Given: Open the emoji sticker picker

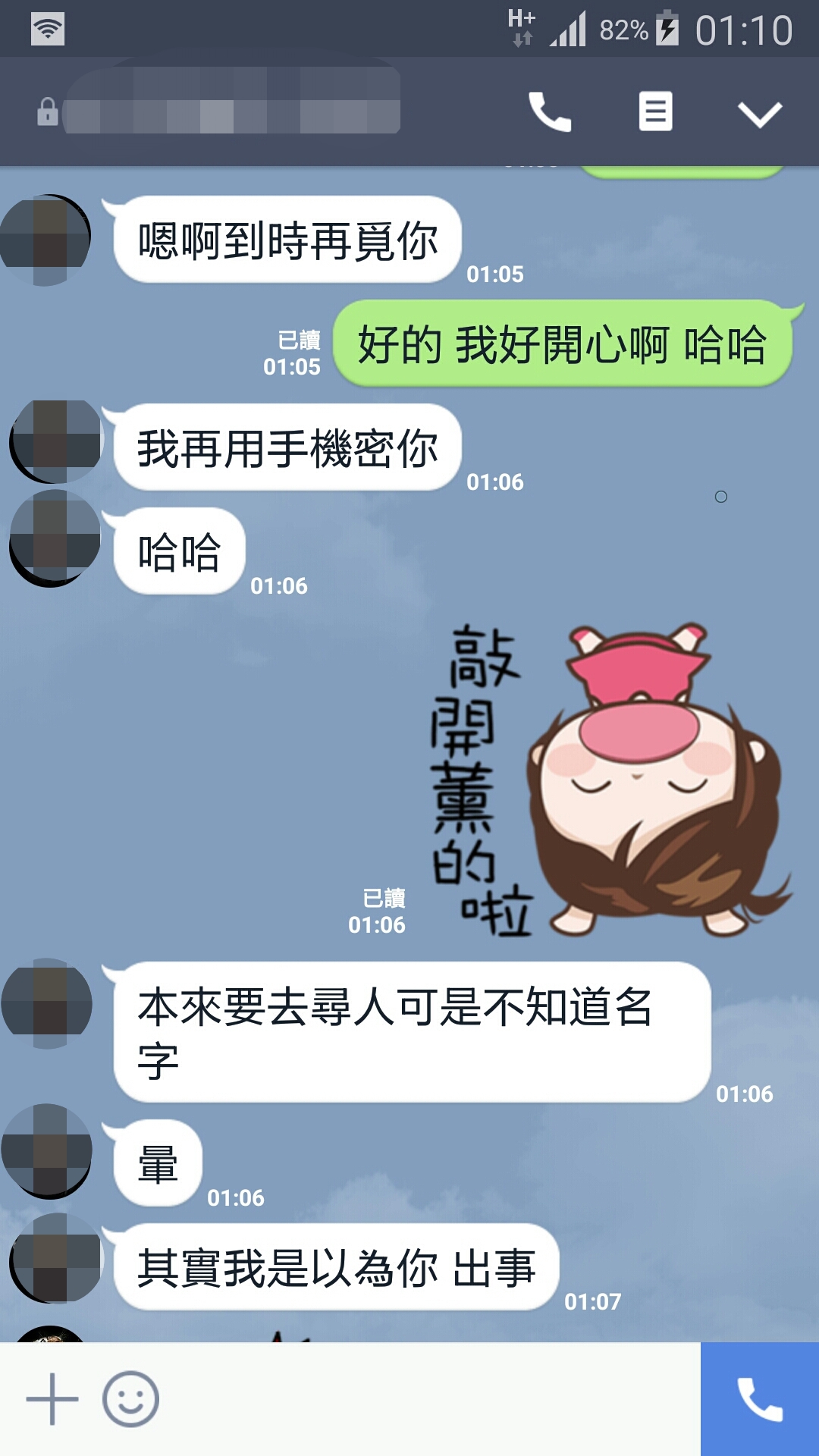Looking at the screenshot, I should (x=130, y=1399).
